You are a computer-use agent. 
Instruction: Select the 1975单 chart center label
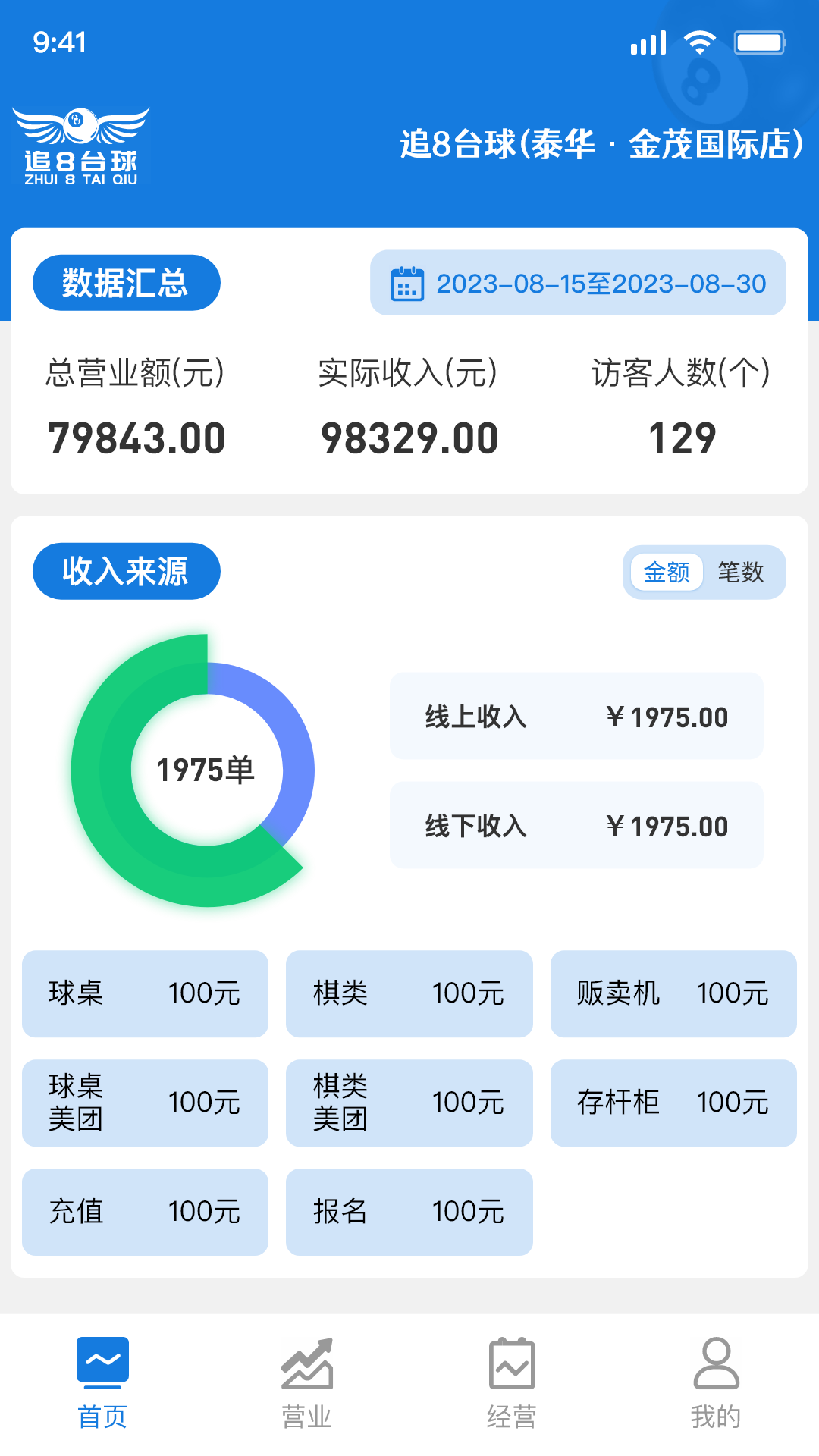click(x=206, y=770)
